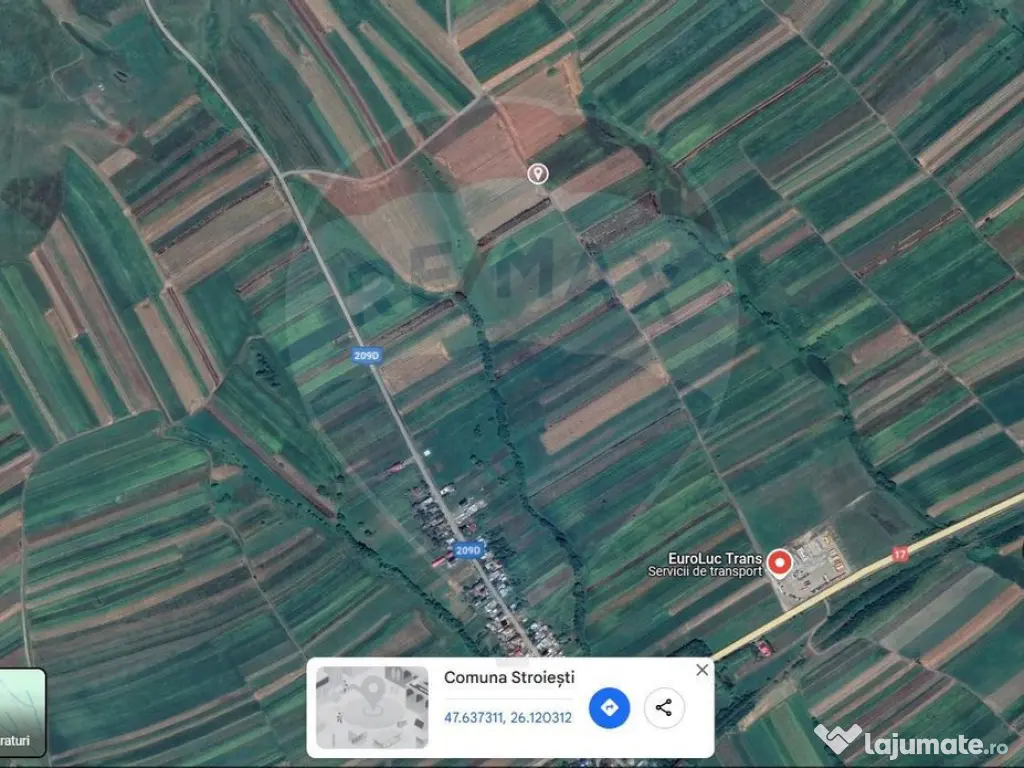
Task: Share the Comuna Stroiești location
Action: [663, 708]
